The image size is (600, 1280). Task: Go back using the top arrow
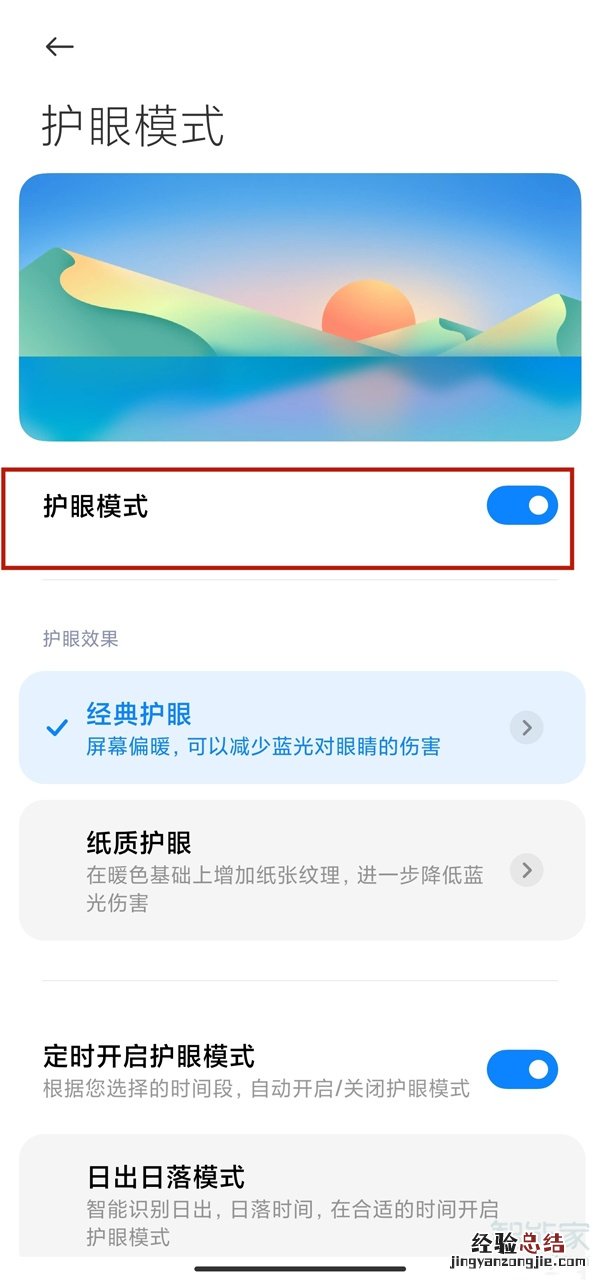tap(60, 47)
